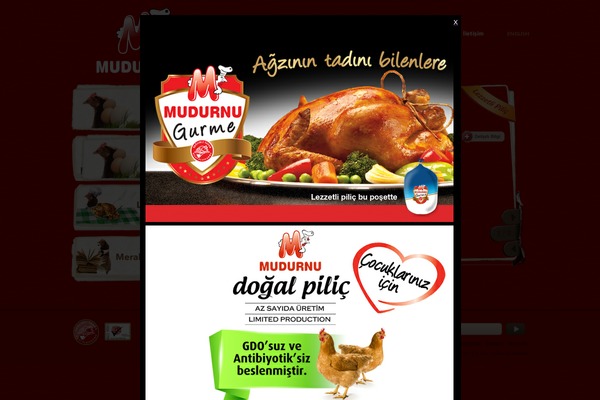Open the Mudurnu doğal piliç banner
Screen dimensions: 600x400
[299, 310]
